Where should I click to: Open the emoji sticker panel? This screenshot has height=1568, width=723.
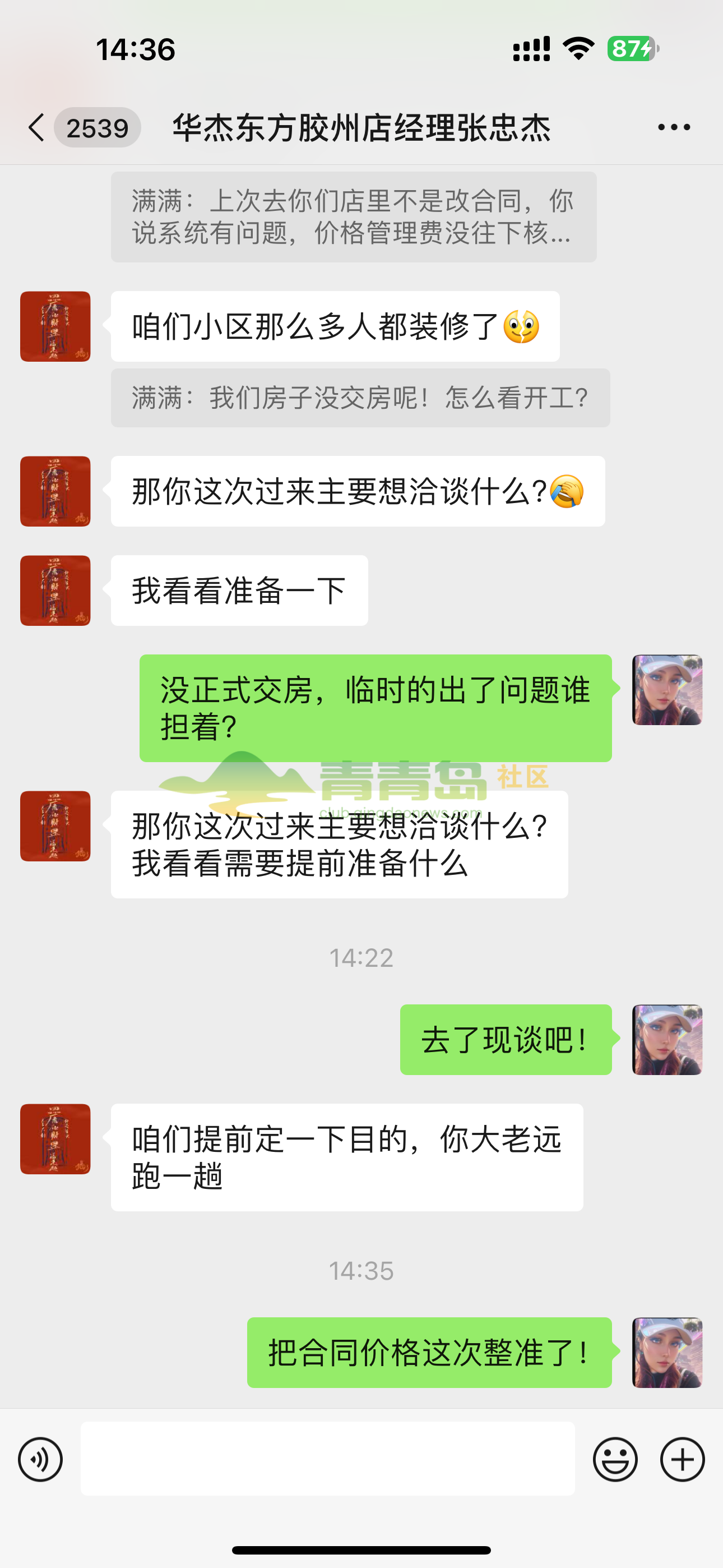(615, 1459)
